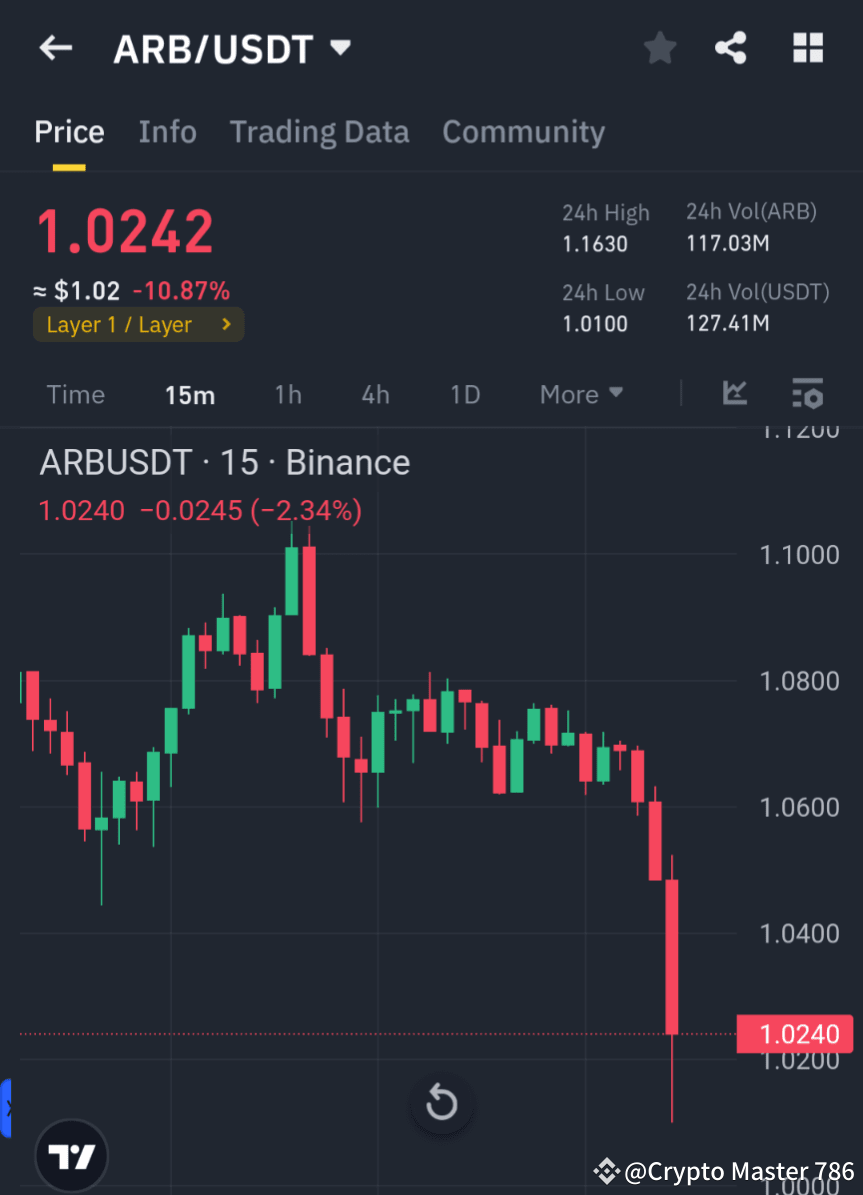Open the chart settings icon
The width and height of the screenshot is (863, 1195).
coord(807,394)
